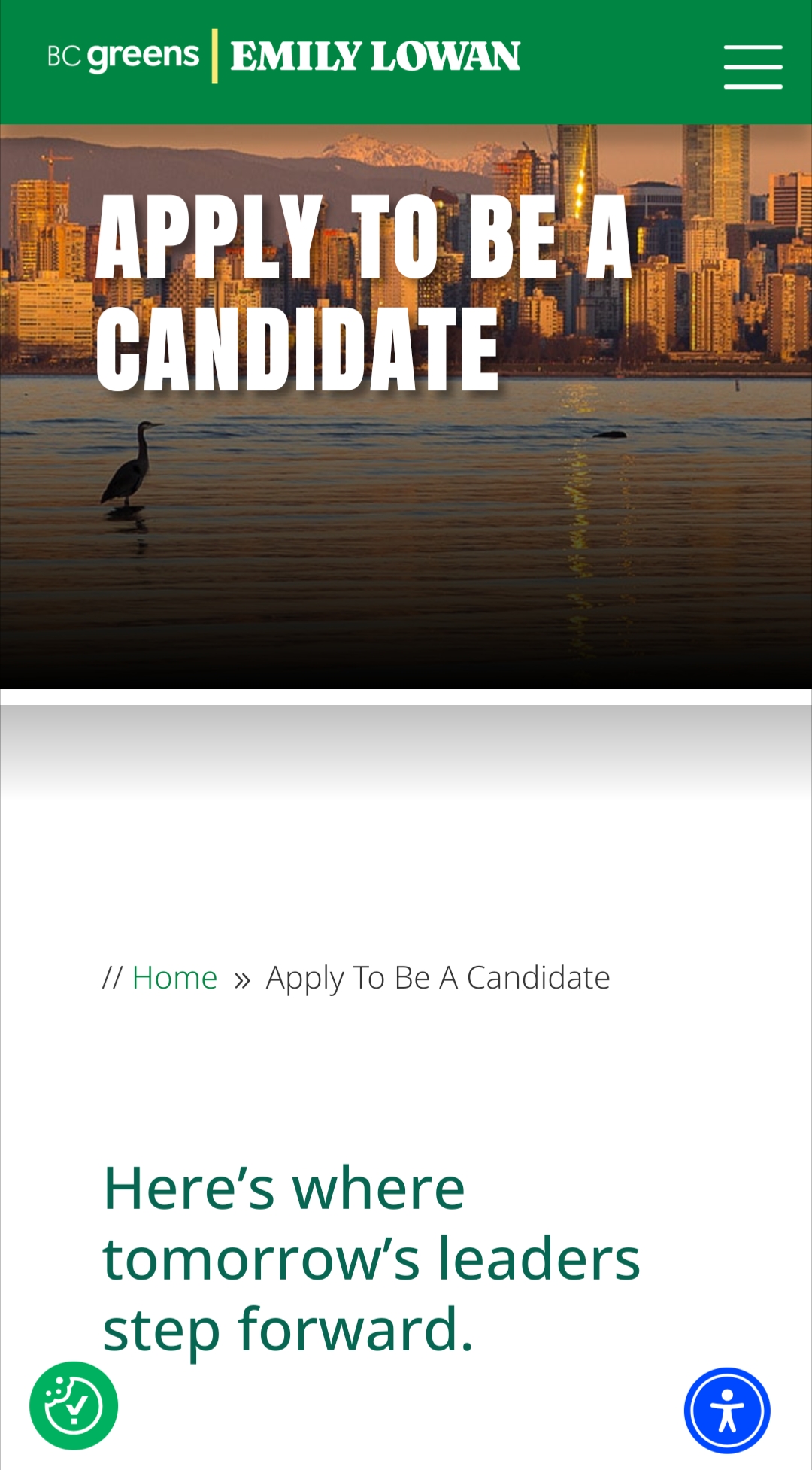
Task: Go to the BC Greens Emily Lowan homepage
Action: [283, 56]
